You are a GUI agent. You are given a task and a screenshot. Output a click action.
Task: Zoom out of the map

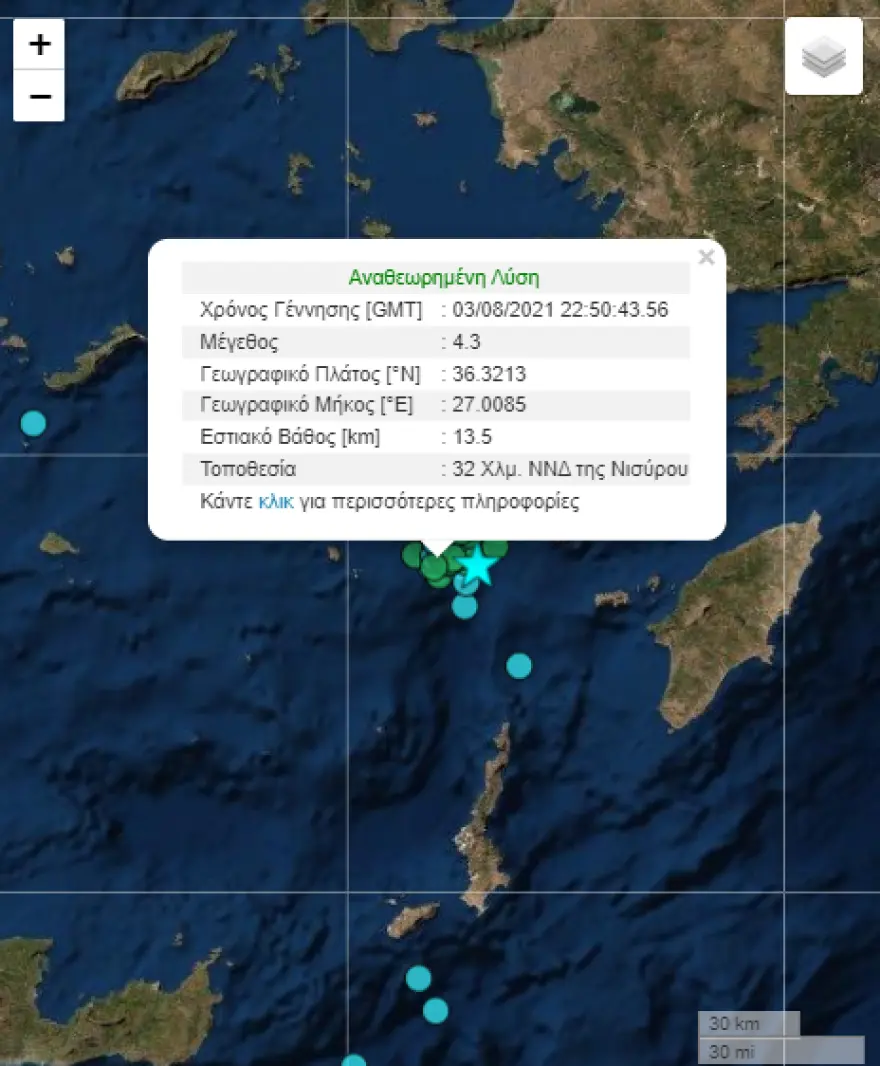[x=39, y=97]
